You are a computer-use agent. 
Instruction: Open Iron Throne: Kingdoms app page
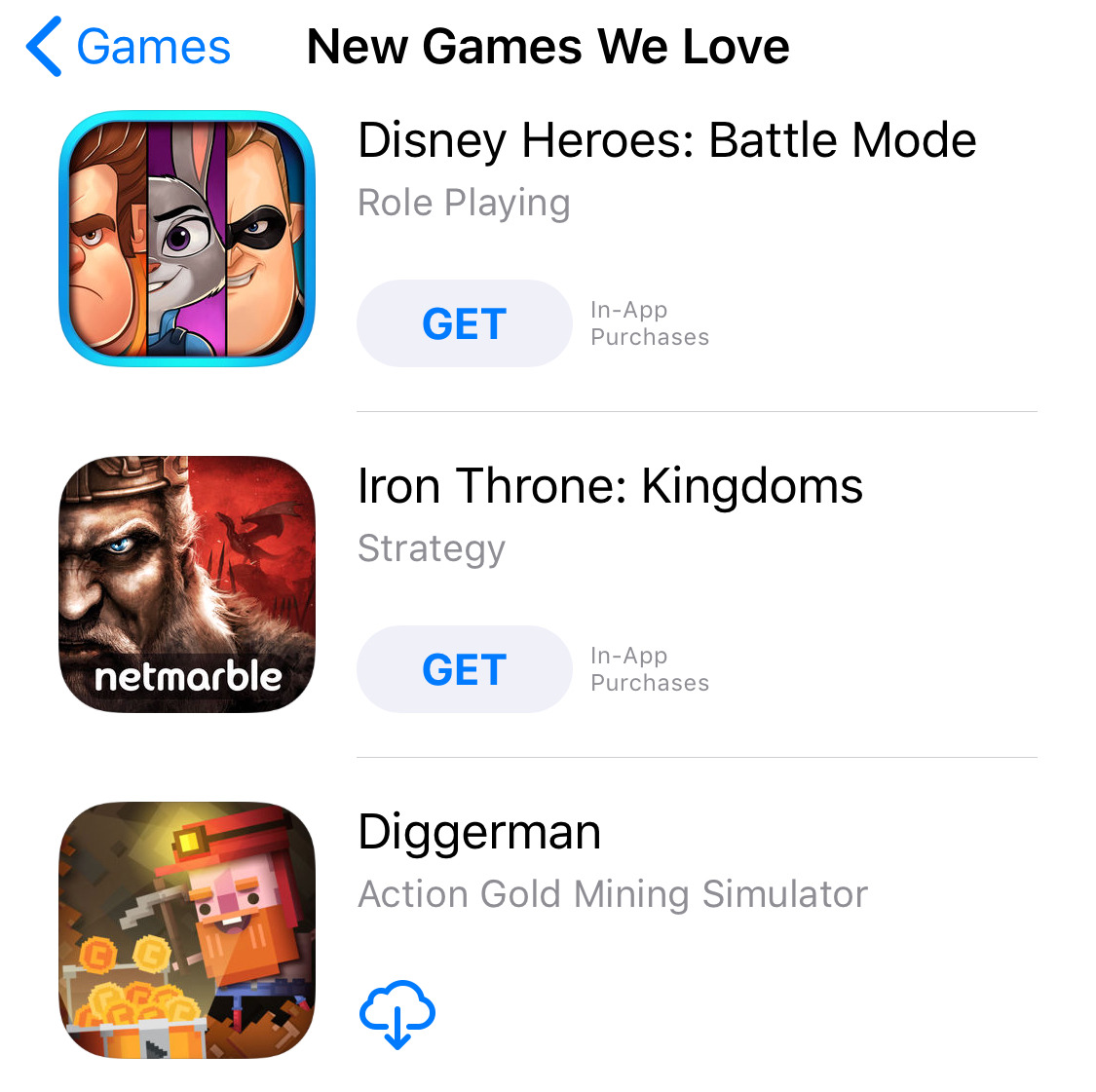pyautogui.click(x=610, y=486)
